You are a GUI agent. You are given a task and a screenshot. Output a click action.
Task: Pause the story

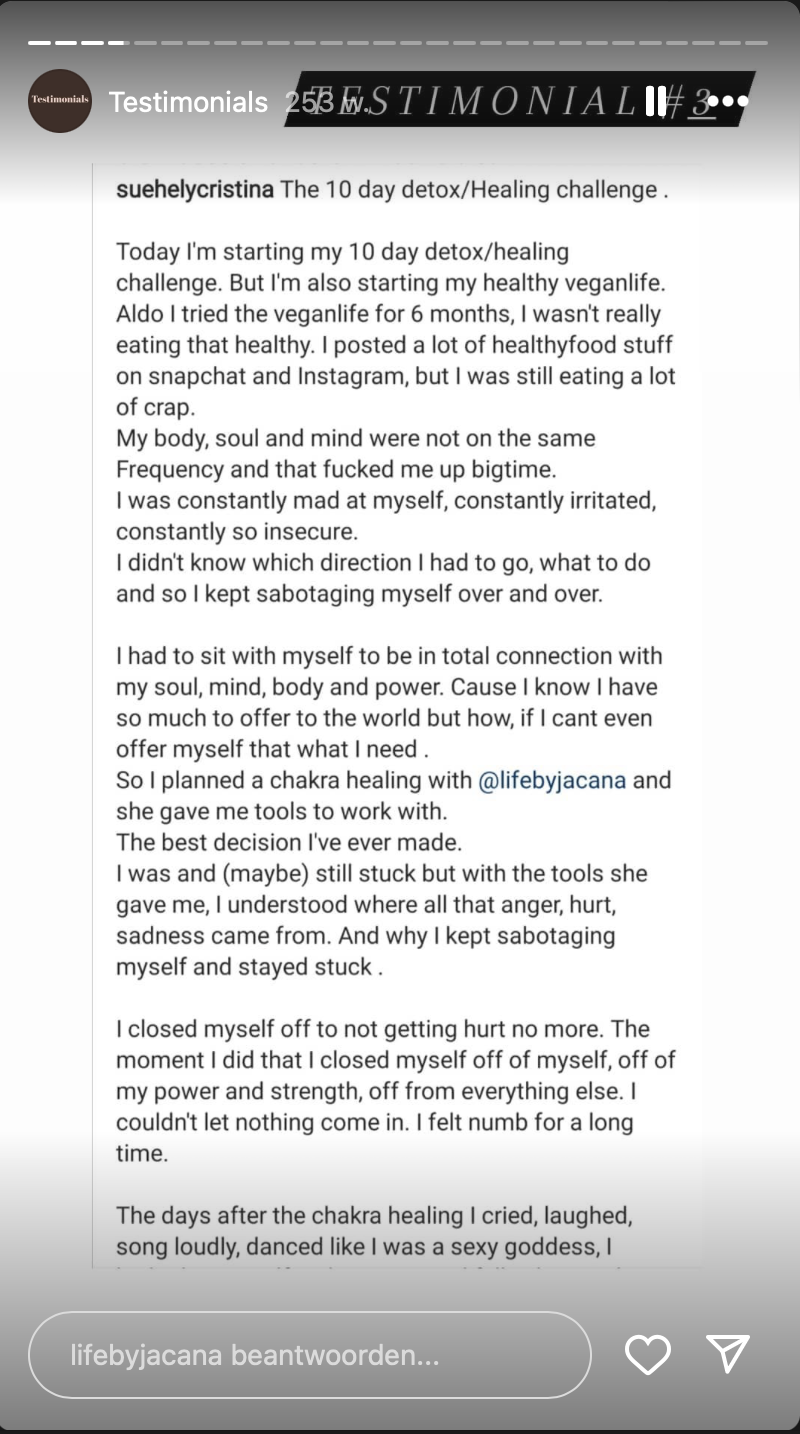(656, 101)
